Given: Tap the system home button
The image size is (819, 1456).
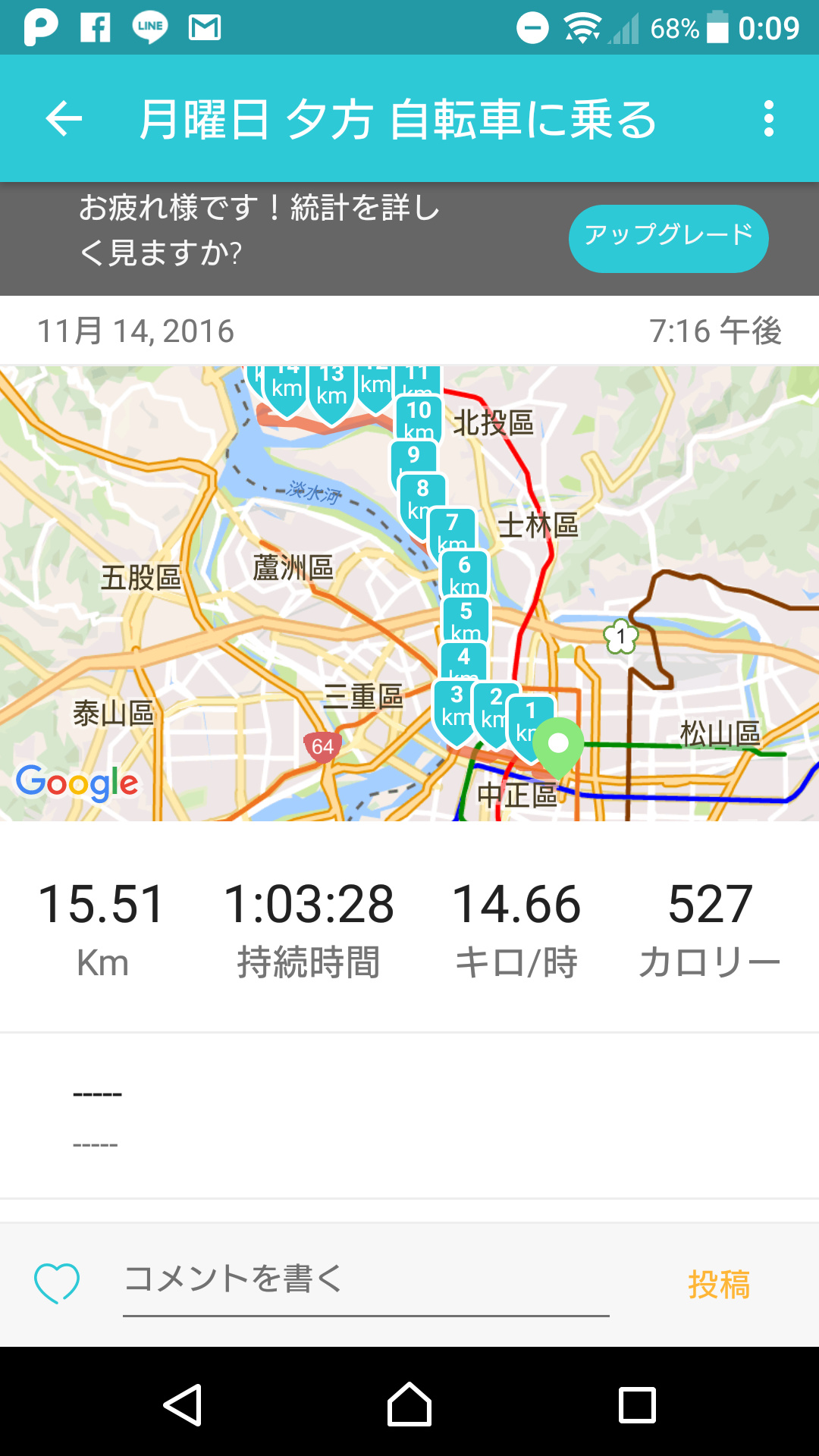Looking at the screenshot, I should pyautogui.click(x=409, y=1404).
